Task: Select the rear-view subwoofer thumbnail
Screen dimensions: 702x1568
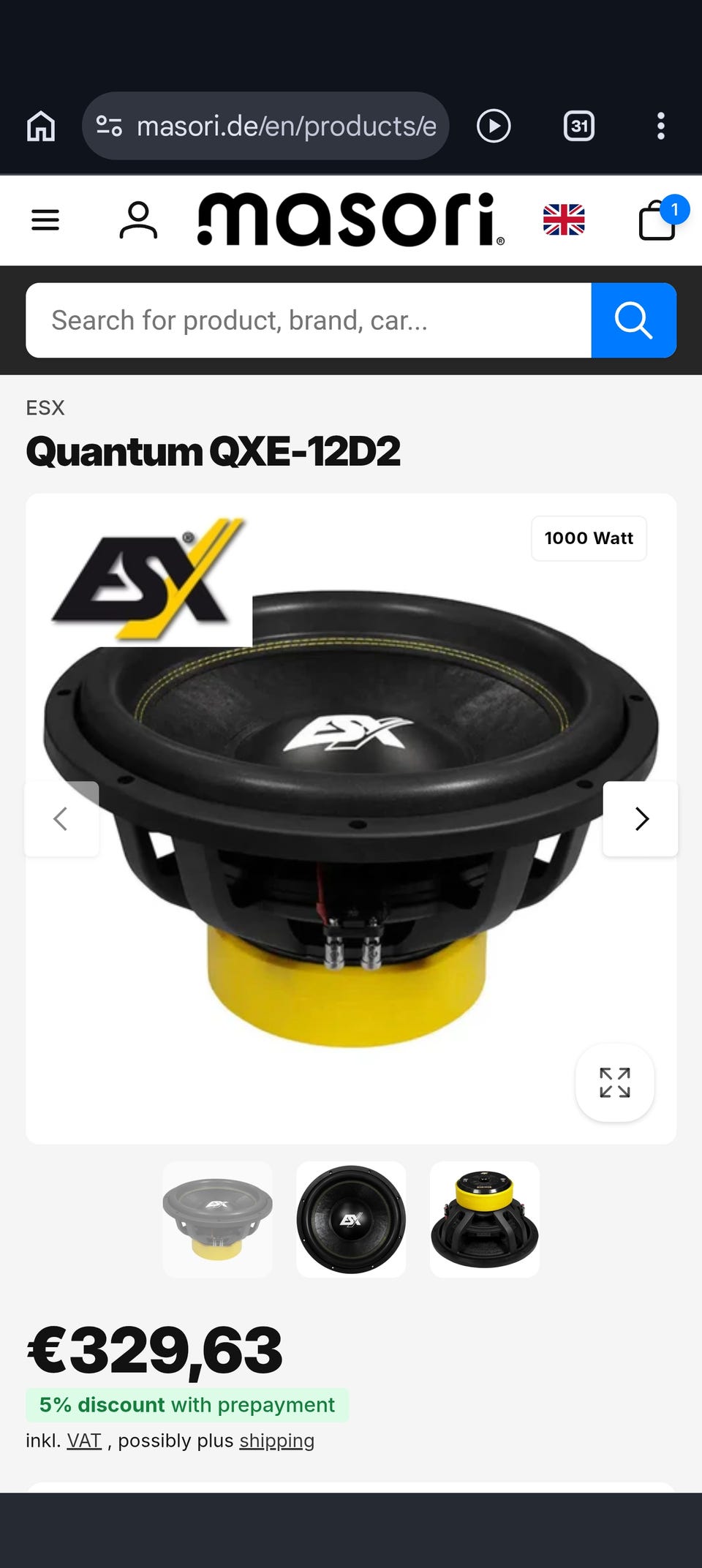Action: coord(485,1219)
